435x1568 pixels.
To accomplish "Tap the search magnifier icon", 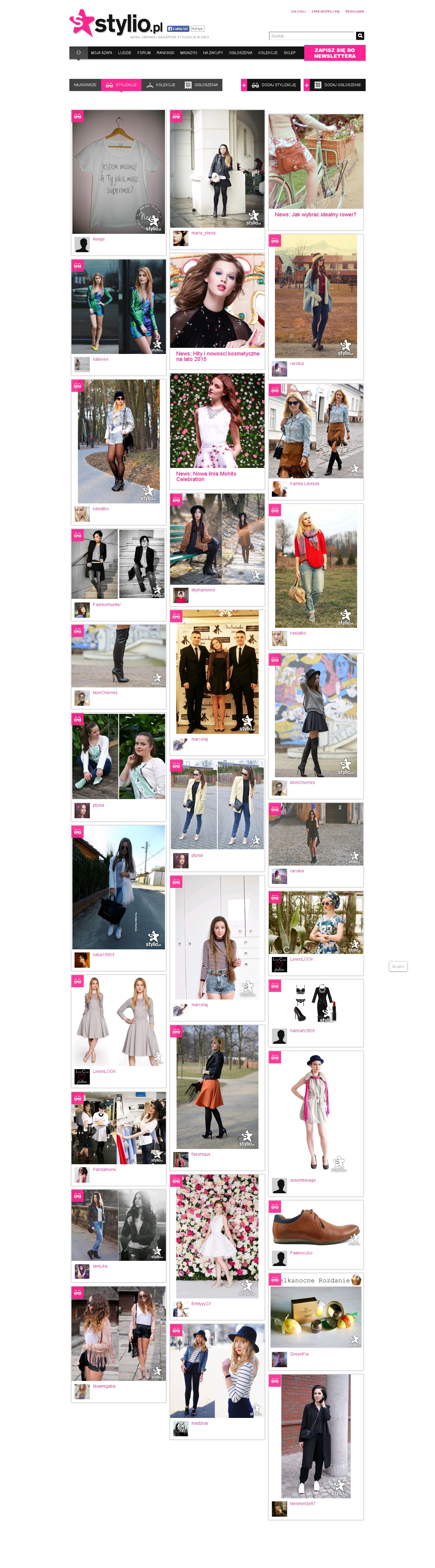I will click(x=360, y=36).
